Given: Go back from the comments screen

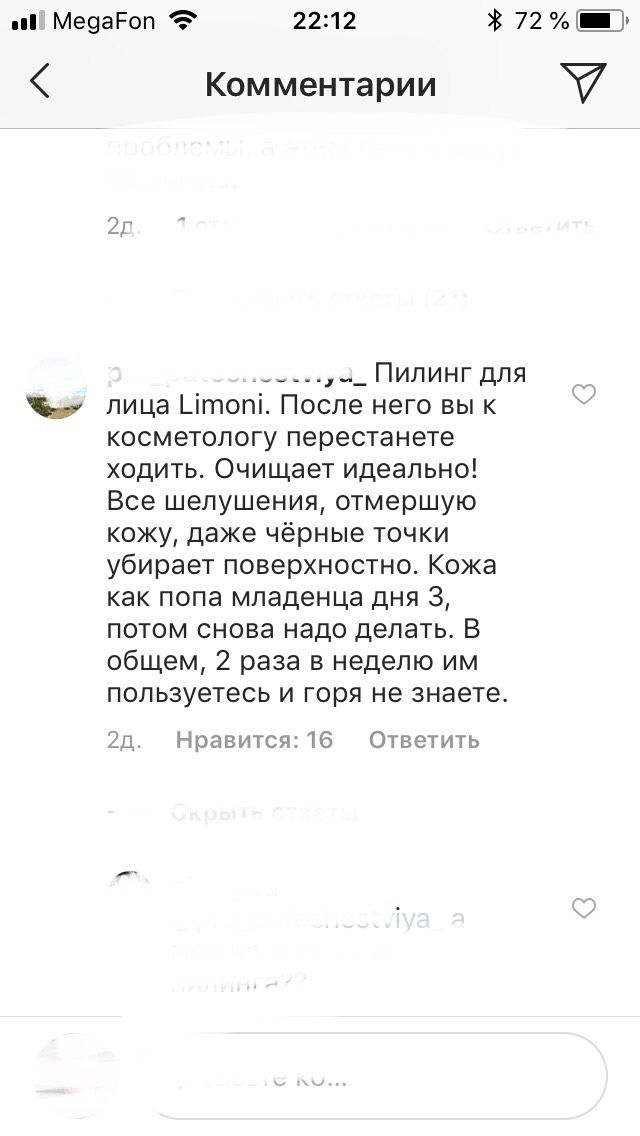Looking at the screenshot, I should point(41,81).
